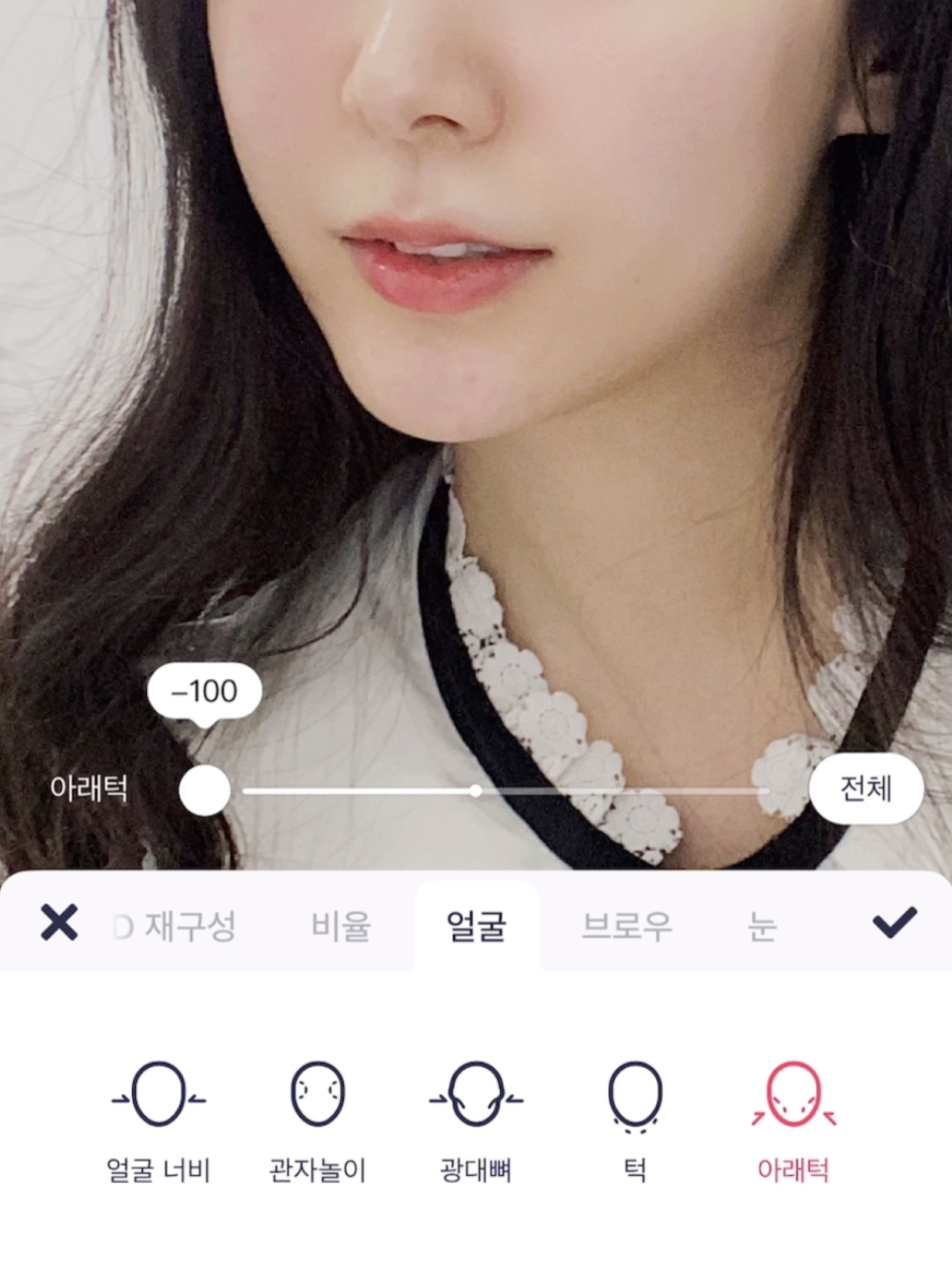Switch to the 눈 tab
The width and height of the screenshot is (952, 1261).
click(x=762, y=926)
